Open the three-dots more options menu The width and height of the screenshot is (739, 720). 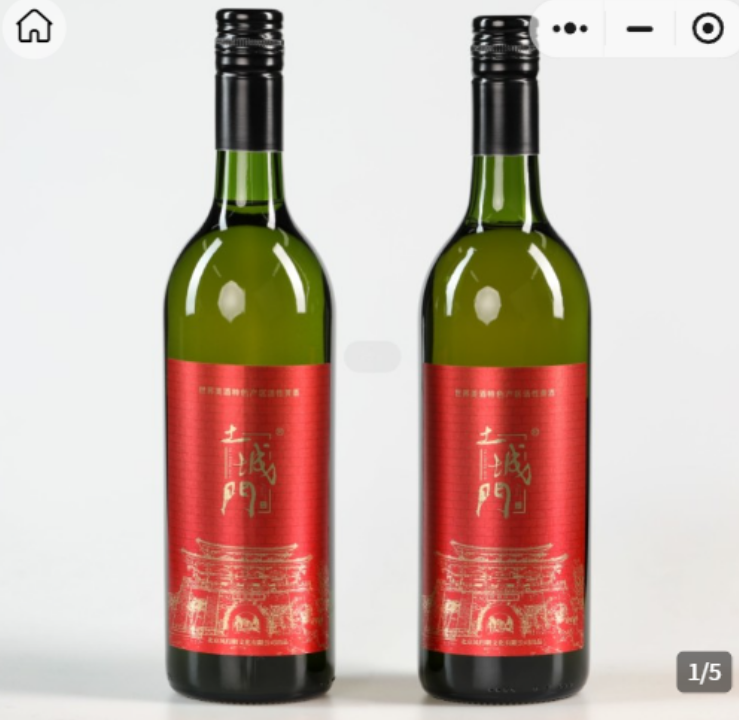pyautogui.click(x=570, y=28)
